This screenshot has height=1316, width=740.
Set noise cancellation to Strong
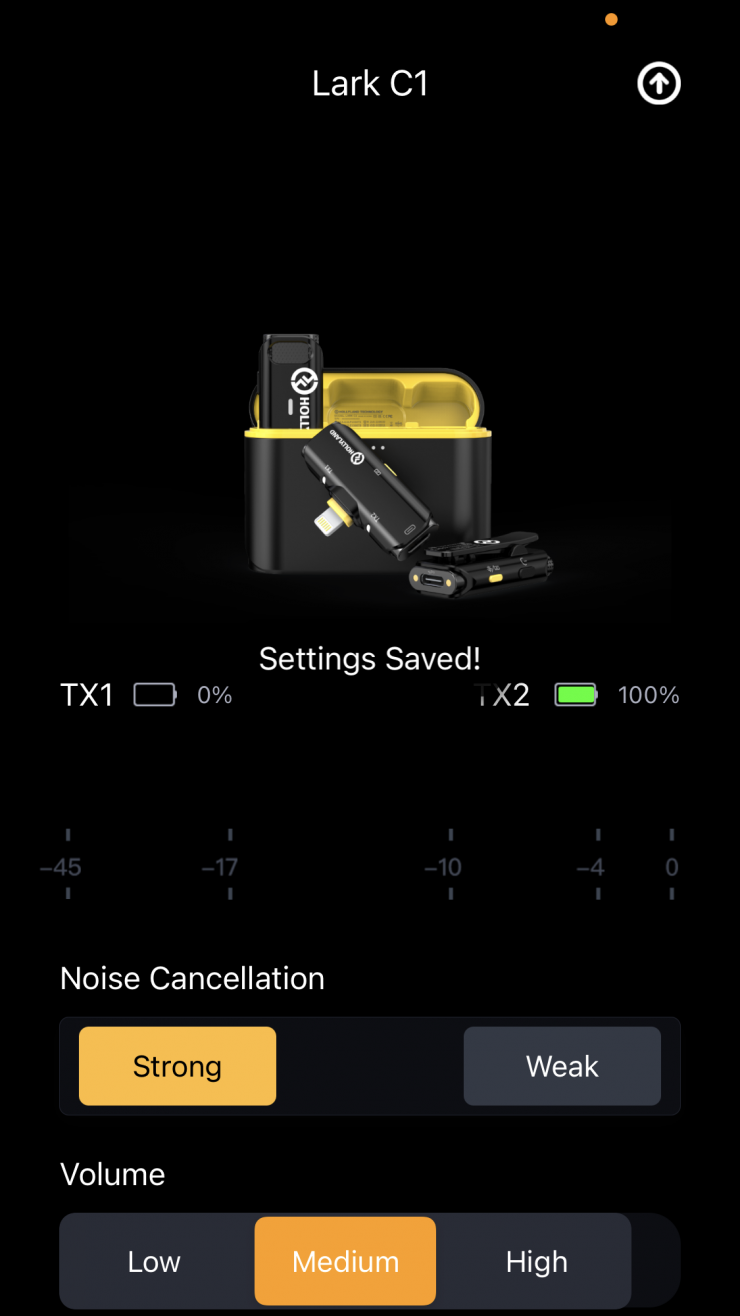(177, 1066)
